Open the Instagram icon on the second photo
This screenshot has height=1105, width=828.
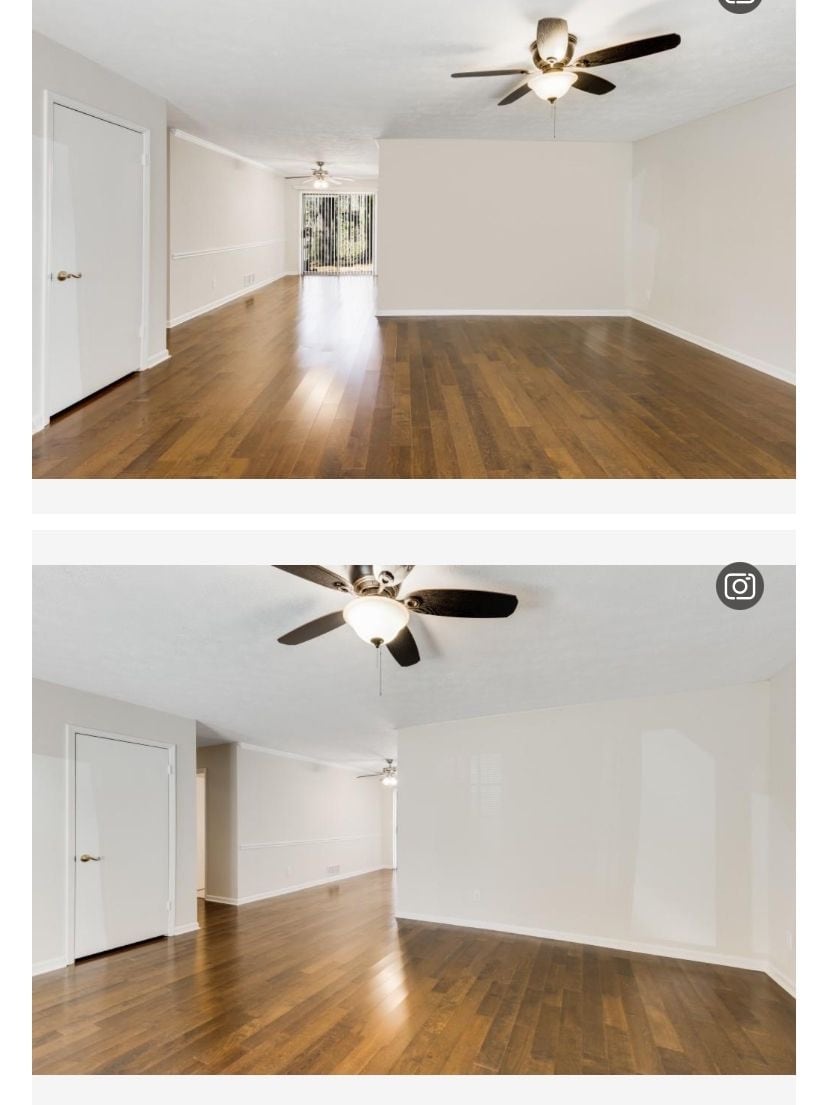pyautogui.click(x=739, y=587)
